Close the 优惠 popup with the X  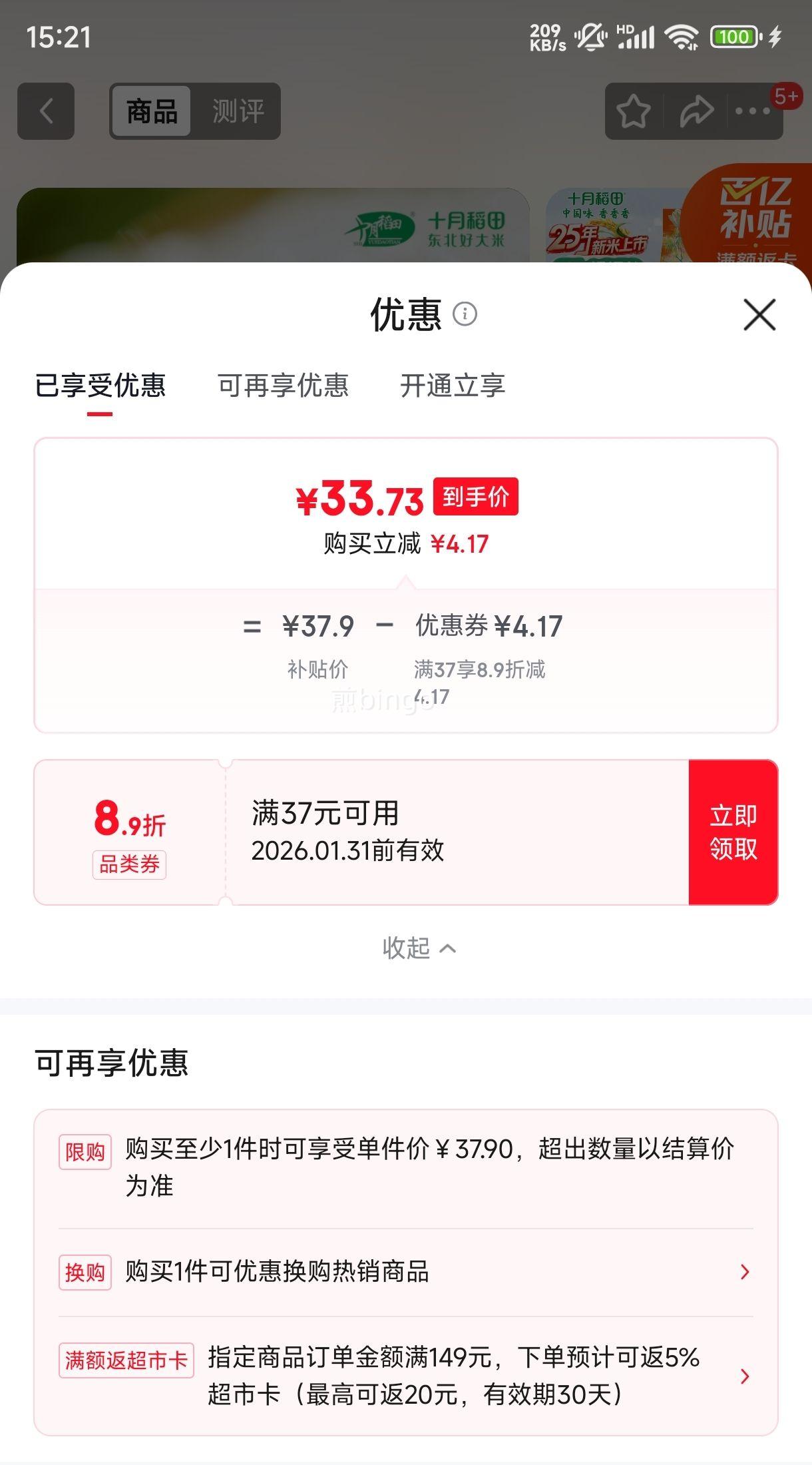click(758, 315)
